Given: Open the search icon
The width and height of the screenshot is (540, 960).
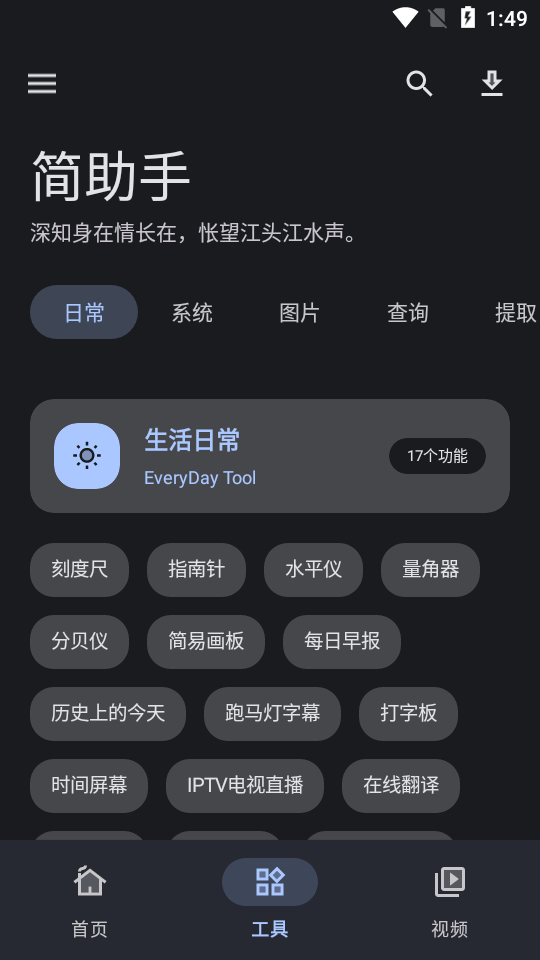Looking at the screenshot, I should [419, 83].
